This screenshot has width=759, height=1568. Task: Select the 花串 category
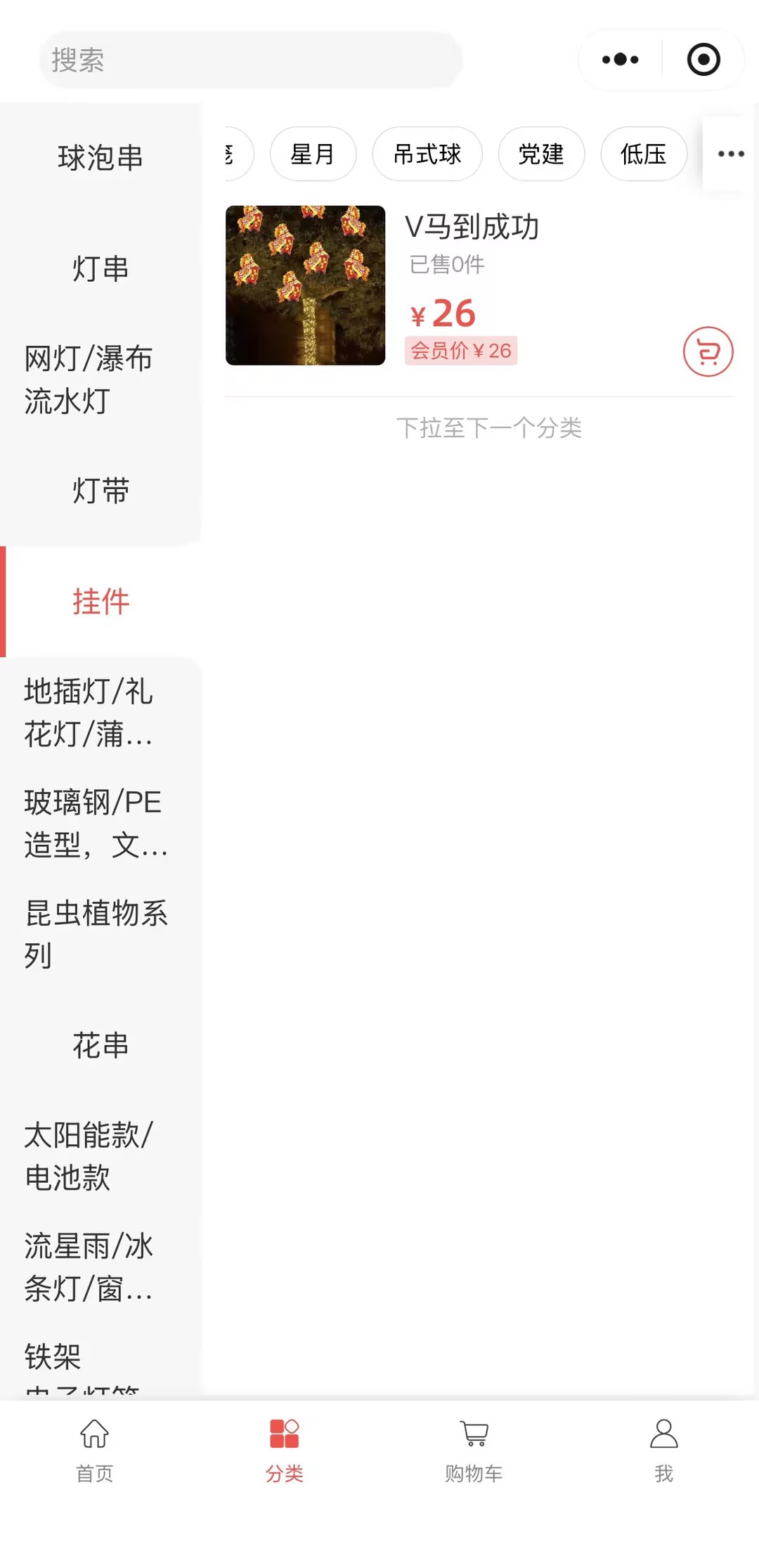(100, 1045)
